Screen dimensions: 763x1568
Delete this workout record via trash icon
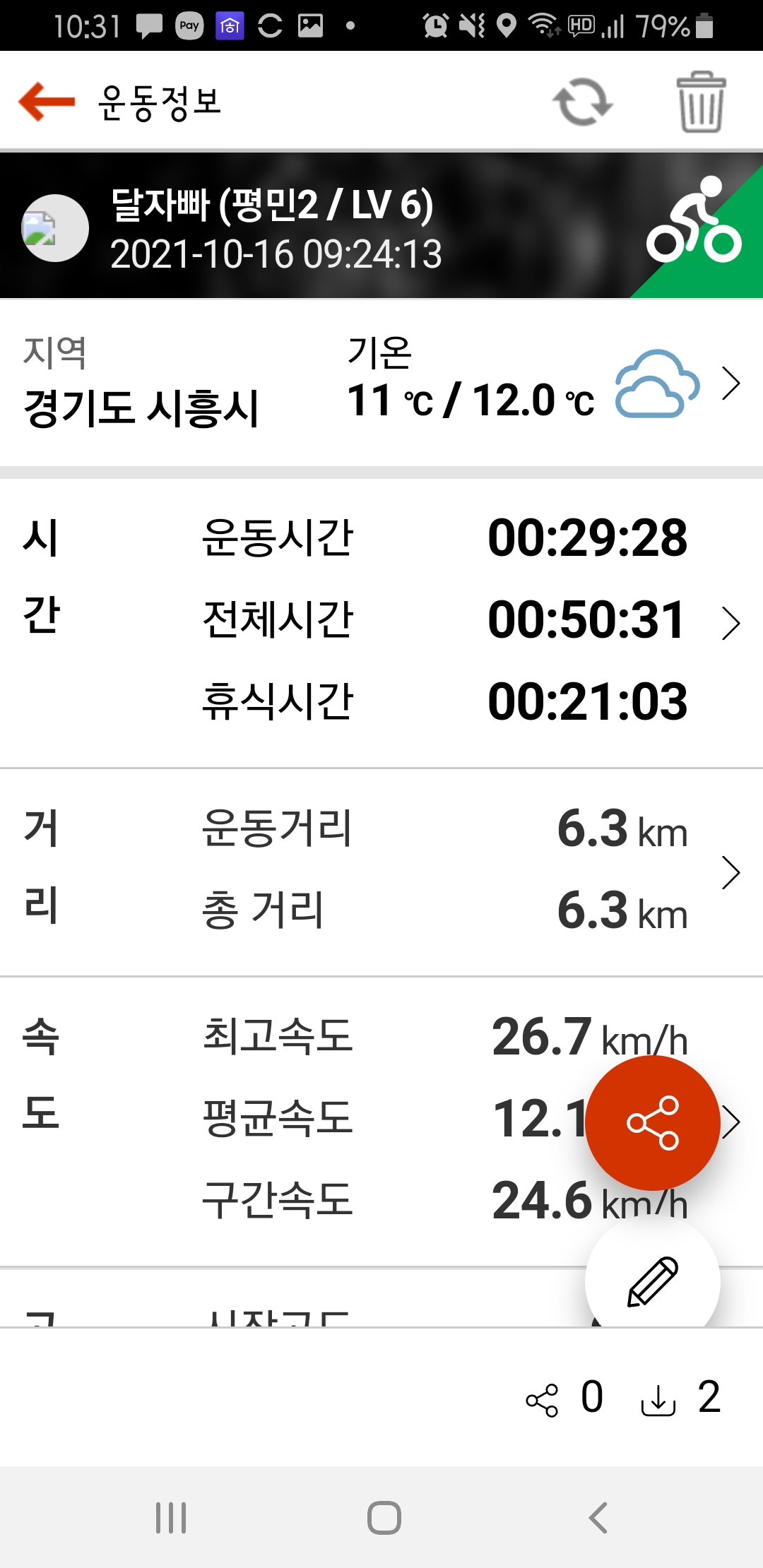click(701, 102)
